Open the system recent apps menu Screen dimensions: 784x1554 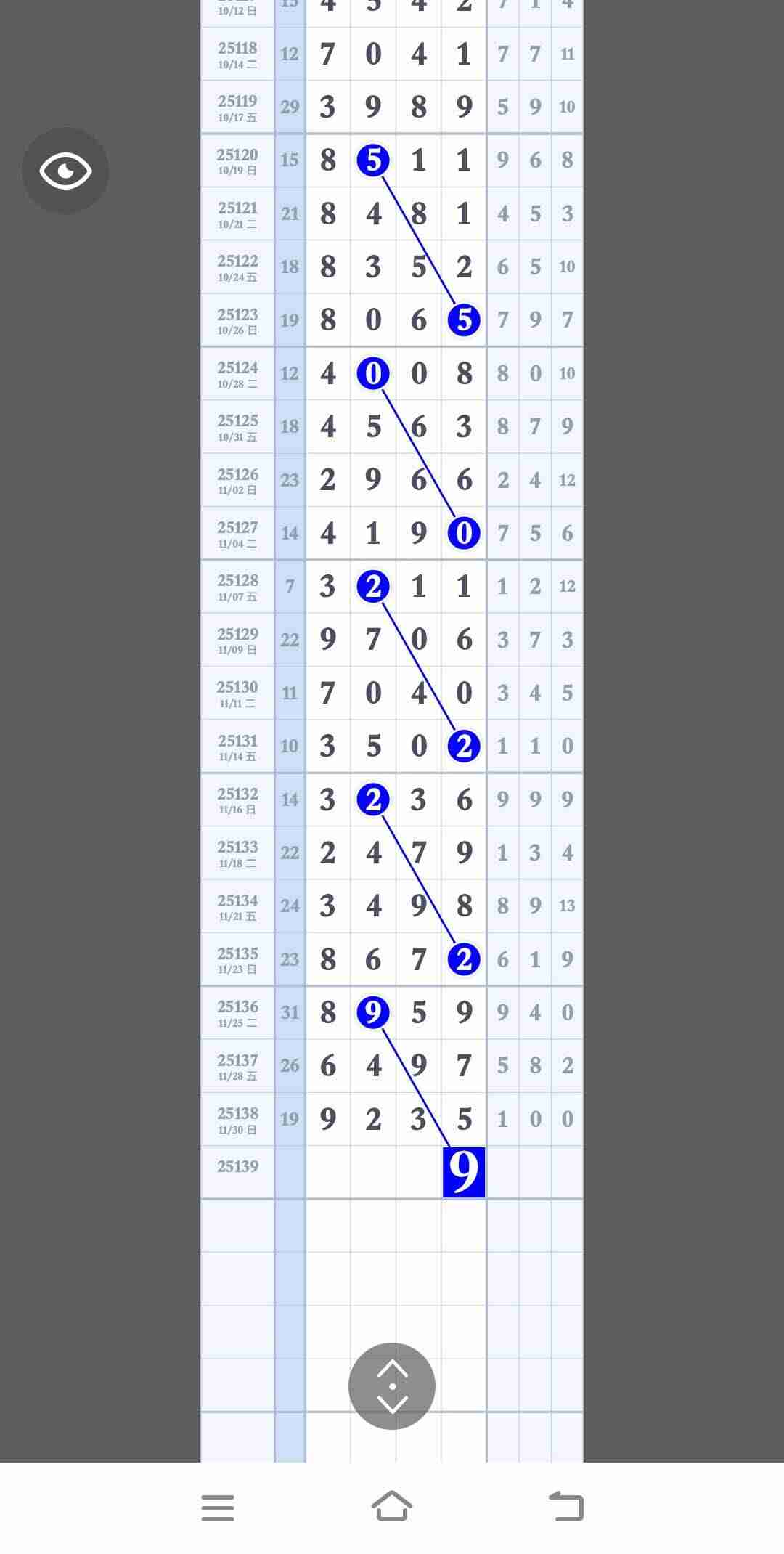pyautogui.click(x=218, y=1508)
